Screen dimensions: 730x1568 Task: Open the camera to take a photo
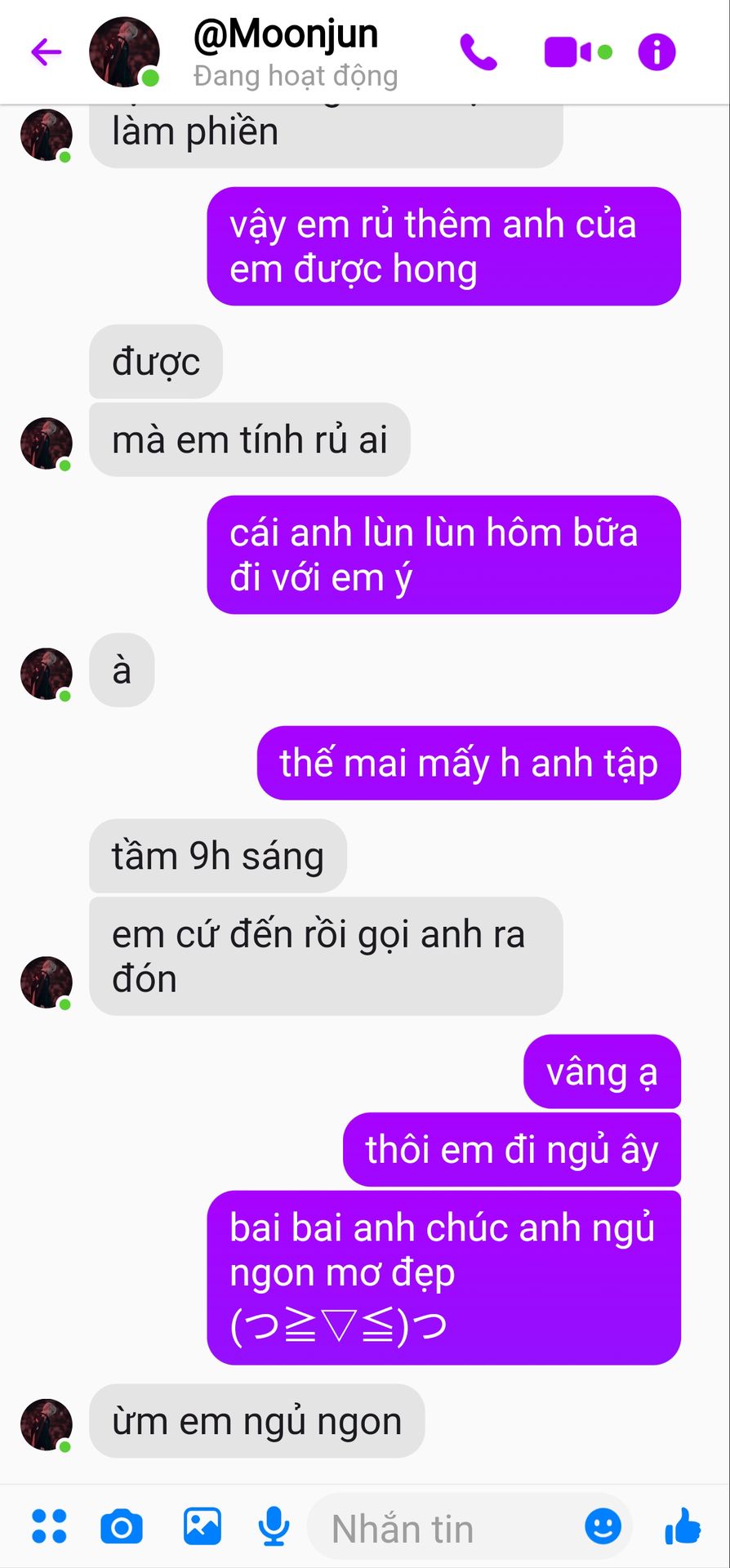(x=122, y=1526)
